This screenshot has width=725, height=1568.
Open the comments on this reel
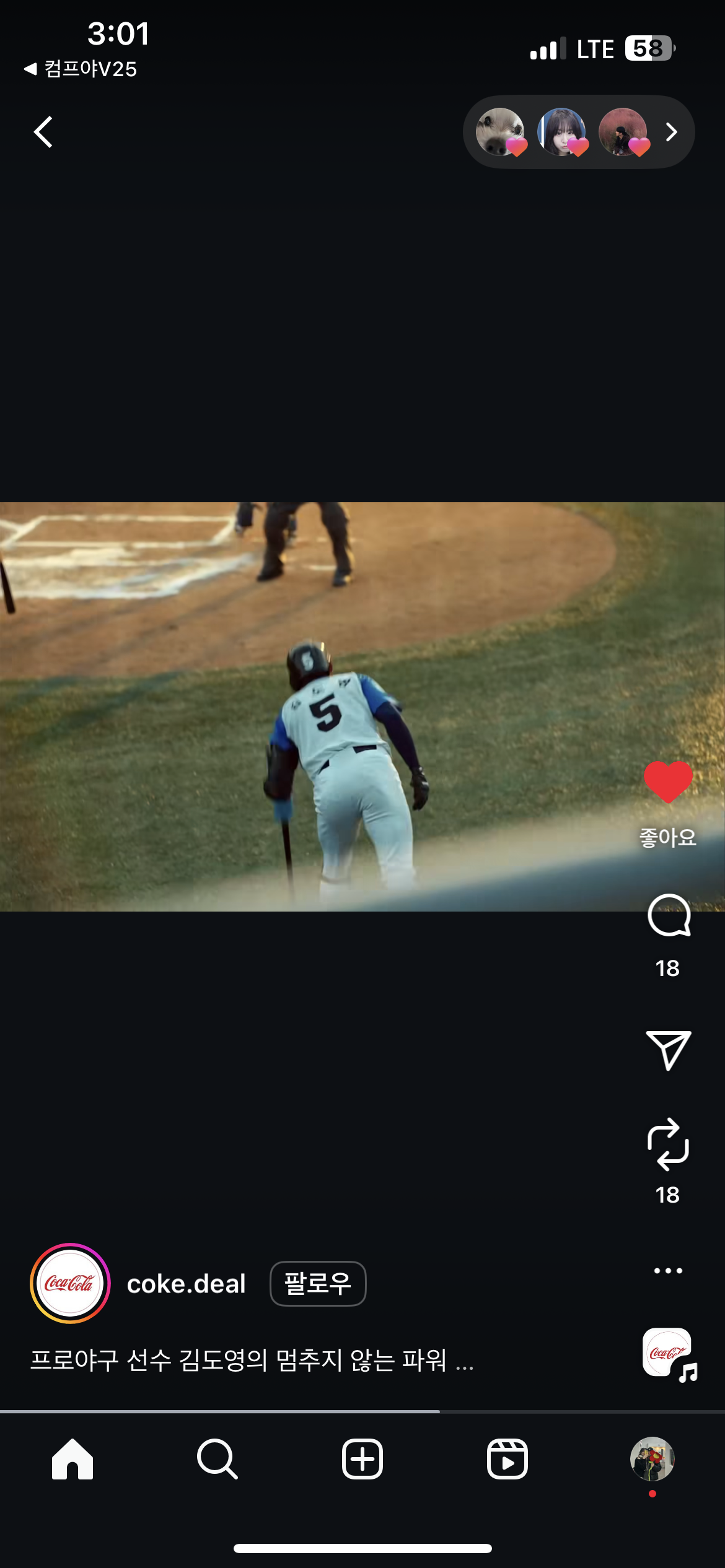point(668,916)
